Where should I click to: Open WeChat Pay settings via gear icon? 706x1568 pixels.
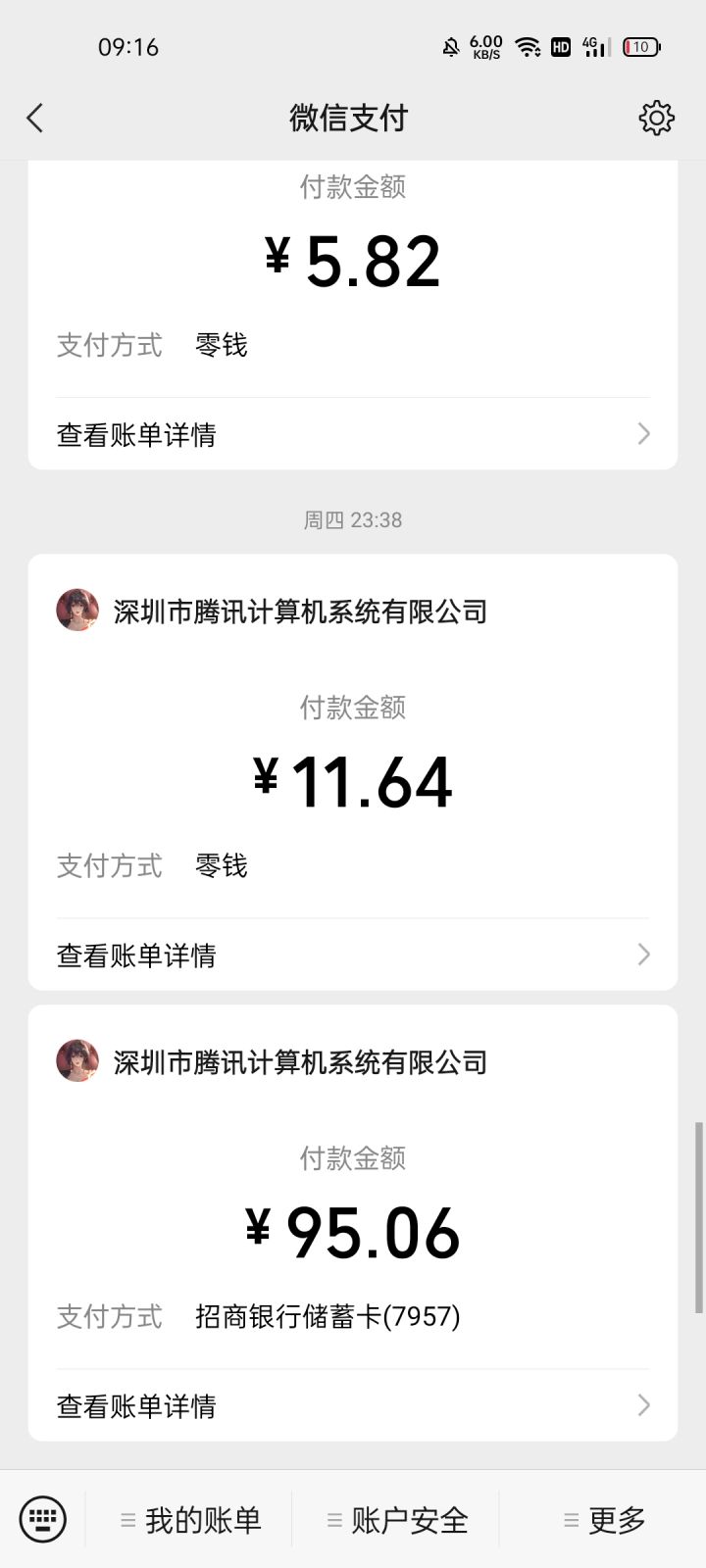coord(655,117)
